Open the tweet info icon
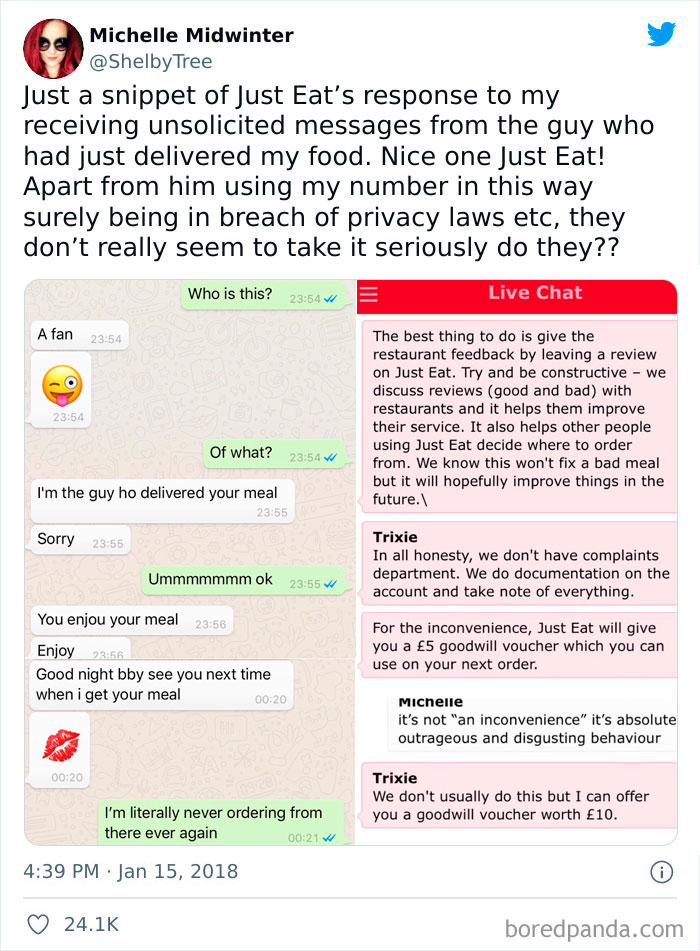The width and height of the screenshot is (700, 951). point(661,872)
